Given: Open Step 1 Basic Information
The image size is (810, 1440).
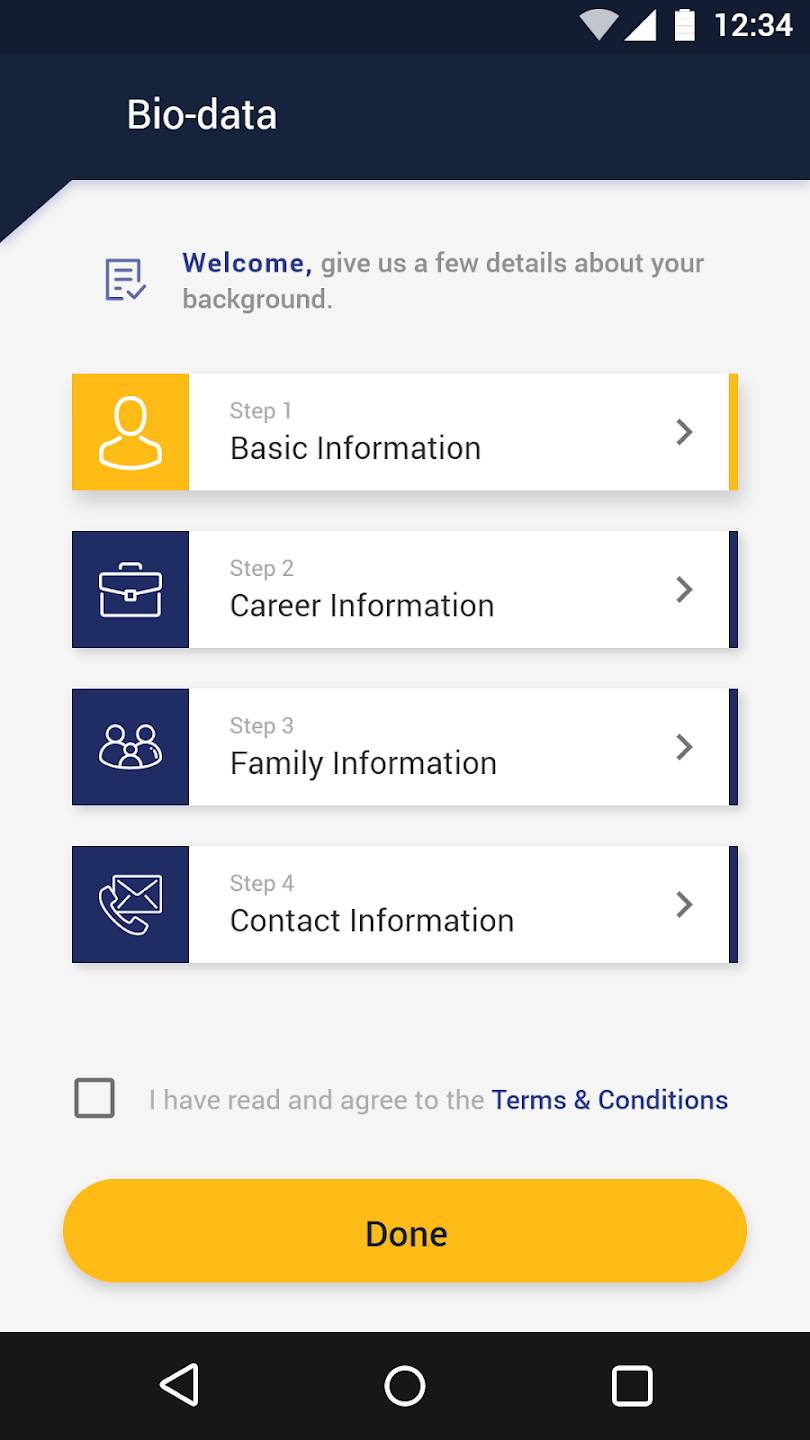Looking at the screenshot, I should click(405, 432).
